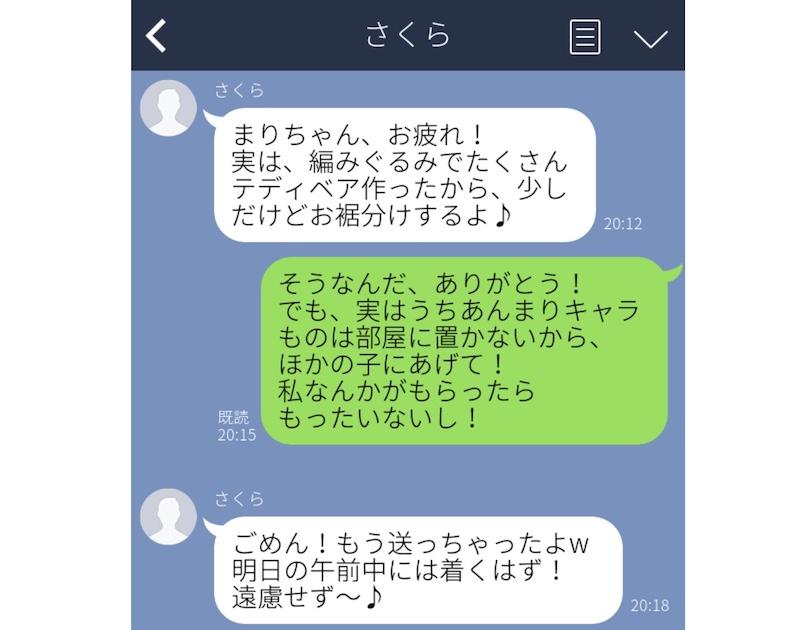Open さくら's avatar beside the ごめん message
The height and width of the screenshot is (630, 800).
pyautogui.click(x=168, y=516)
